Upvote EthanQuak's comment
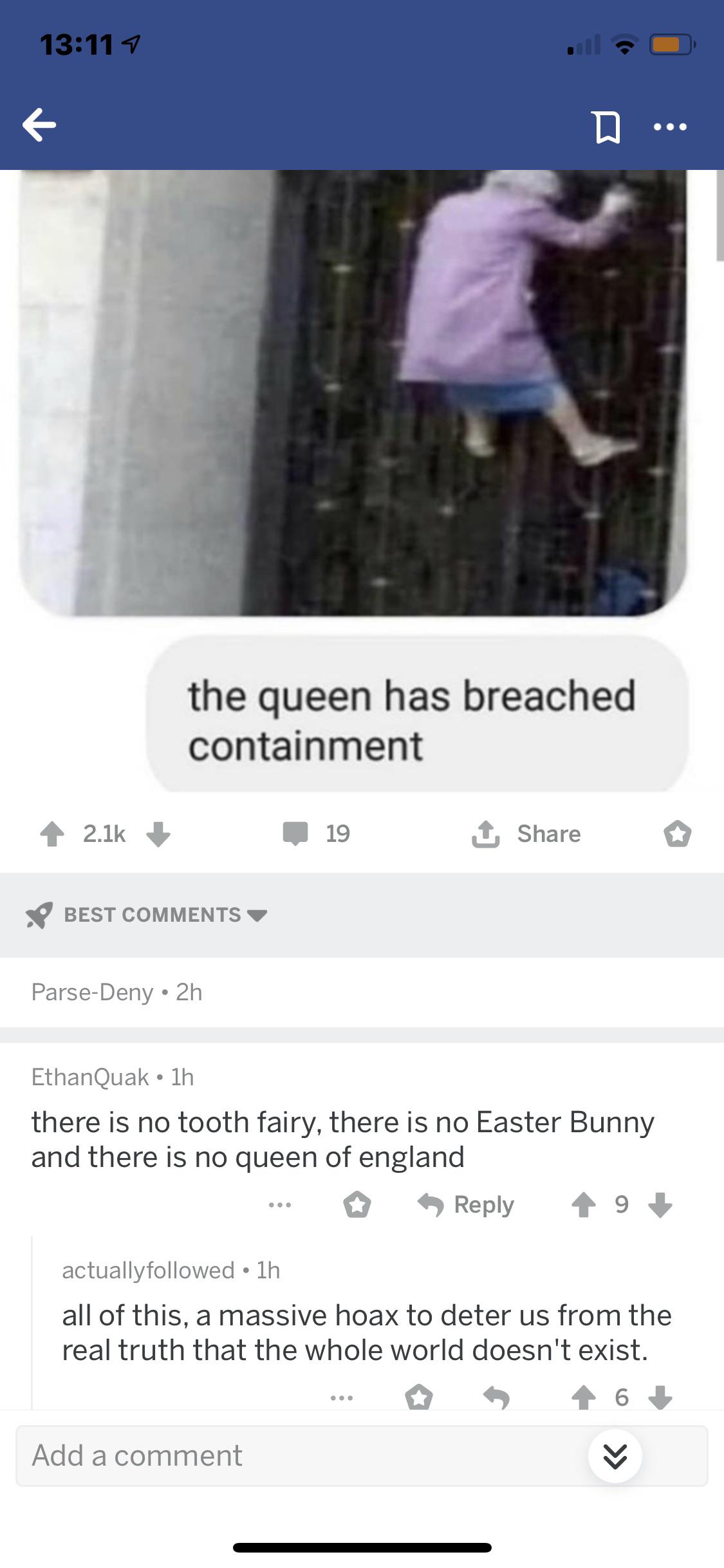This screenshot has width=724, height=1568. 584,1204
